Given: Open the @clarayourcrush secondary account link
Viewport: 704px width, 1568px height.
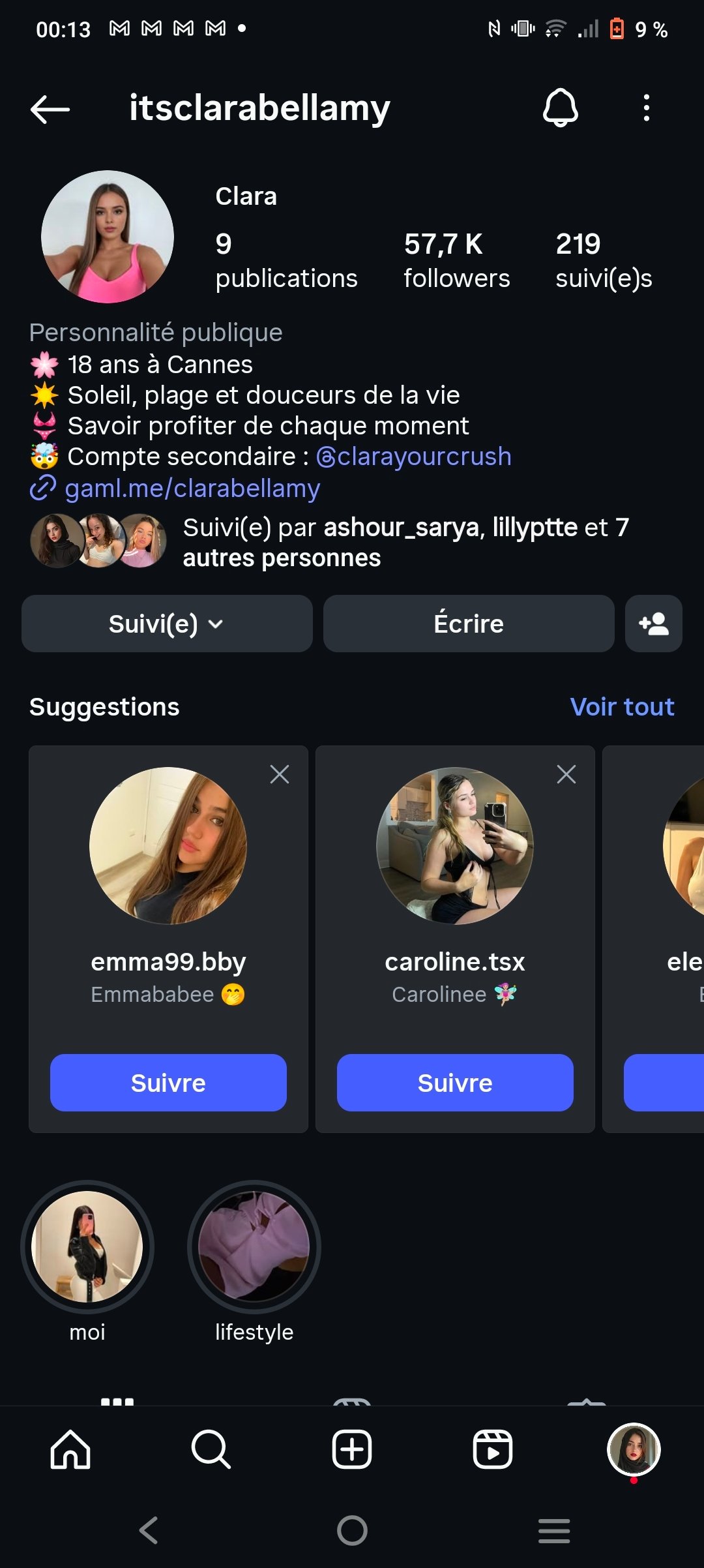Looking at the screenshot, I should point(414,457).
